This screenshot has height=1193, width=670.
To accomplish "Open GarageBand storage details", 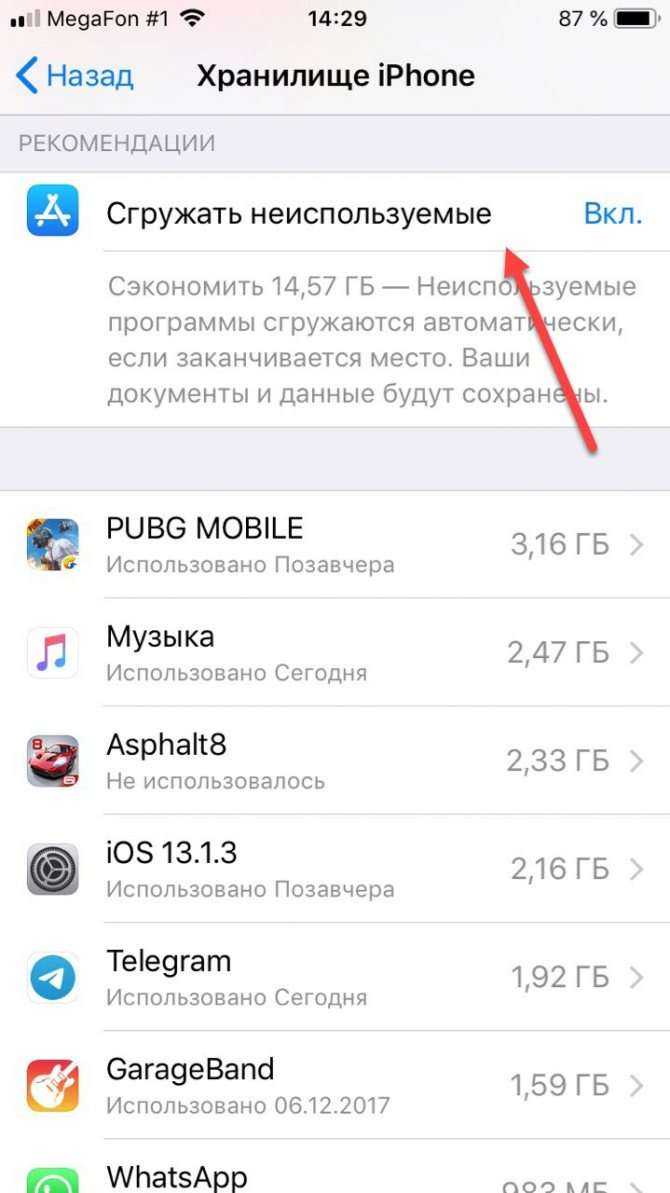I will [x=335, y=1085].
